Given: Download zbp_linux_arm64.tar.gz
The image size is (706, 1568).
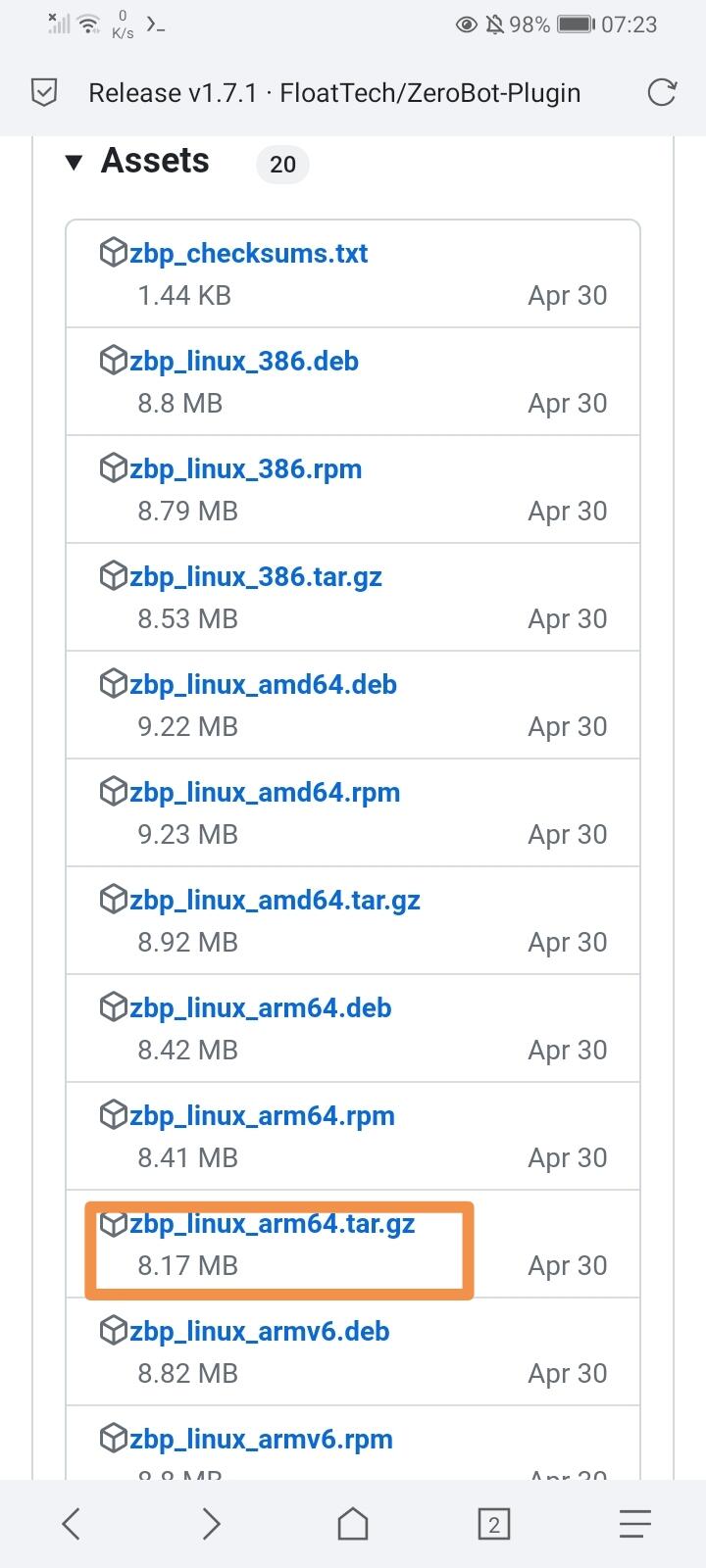Looking at the screenshot, I should (272, 1224).
